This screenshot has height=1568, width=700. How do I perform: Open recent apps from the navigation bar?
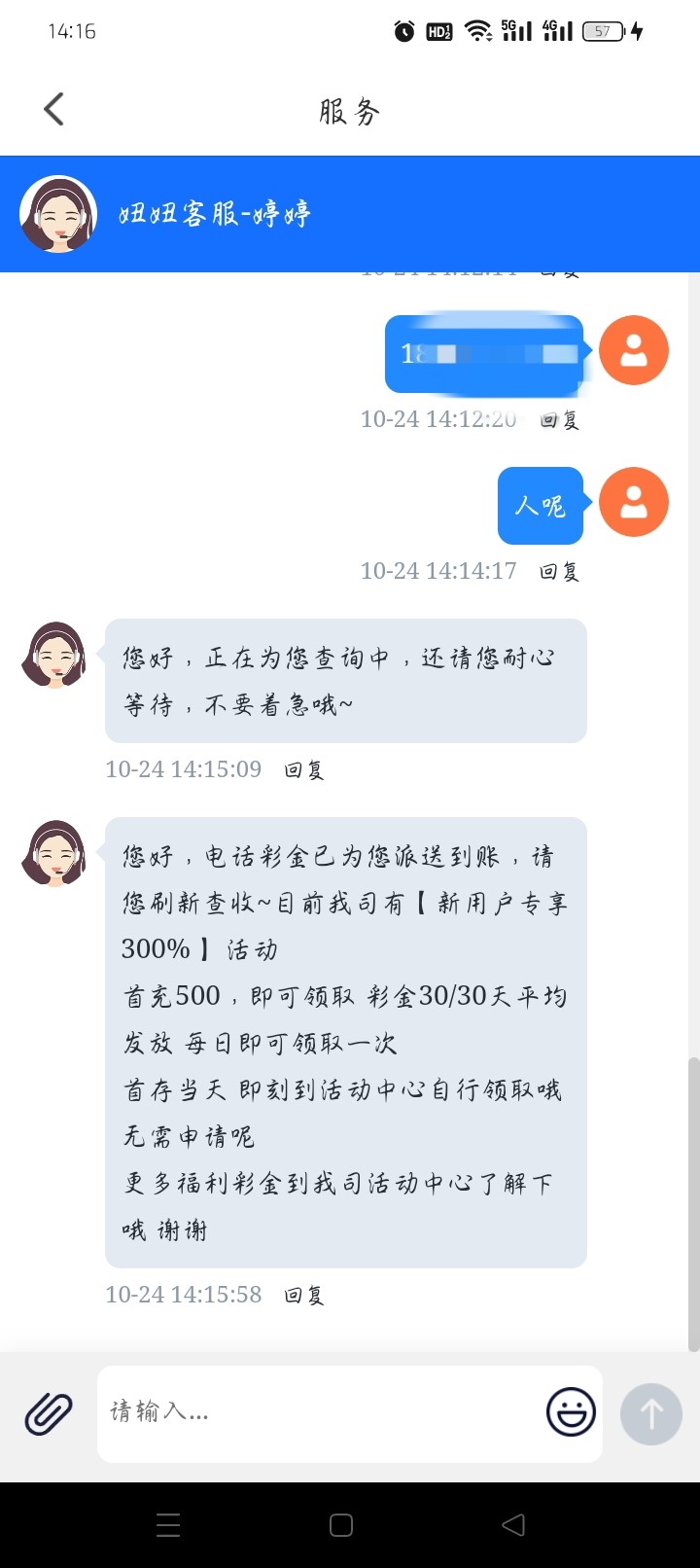tap(168, 1525)
